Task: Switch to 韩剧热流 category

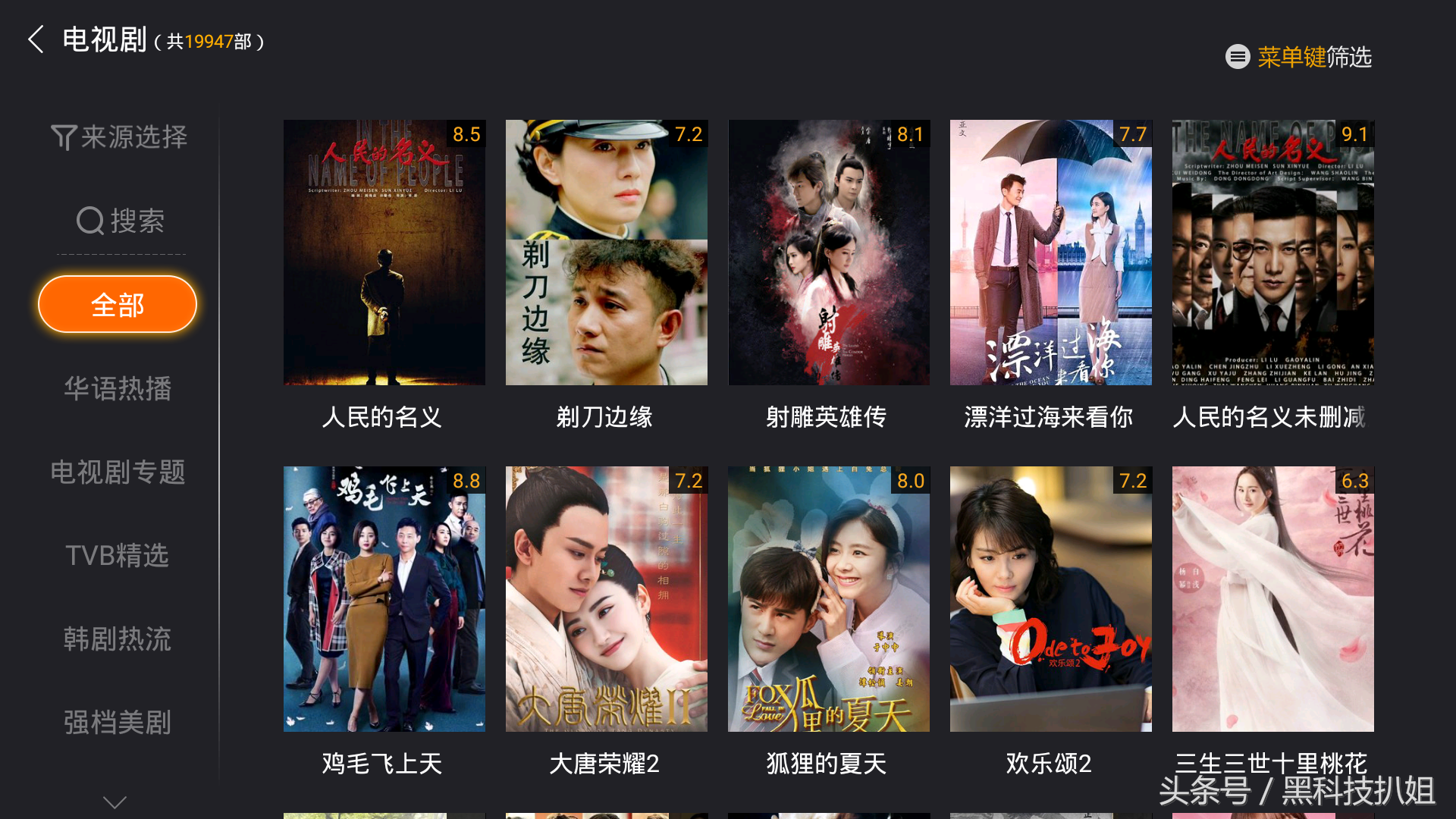Action: (118, 639)
